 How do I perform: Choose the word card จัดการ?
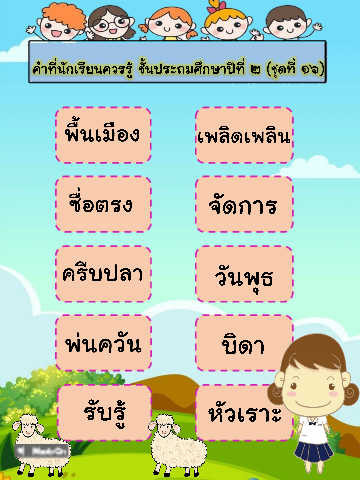(x=244, y=204)
